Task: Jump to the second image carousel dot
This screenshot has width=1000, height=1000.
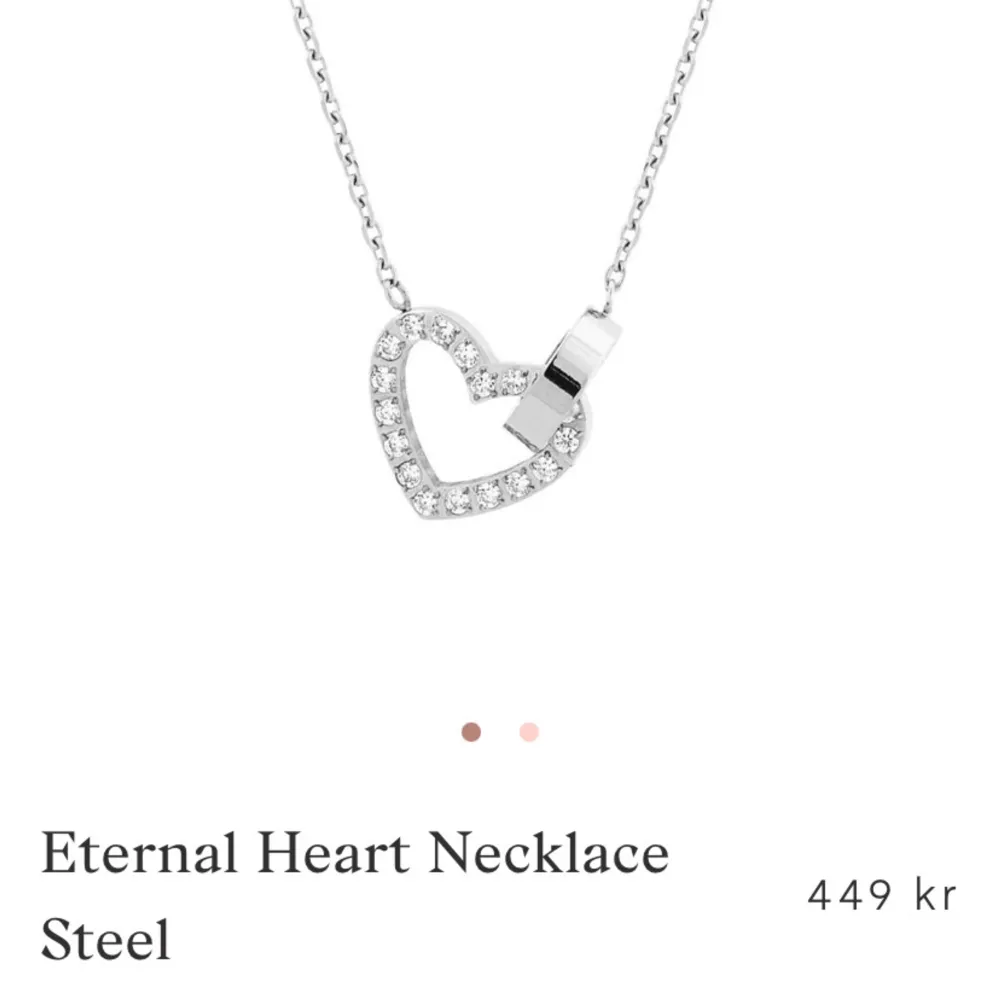Action: pos(529,732)
